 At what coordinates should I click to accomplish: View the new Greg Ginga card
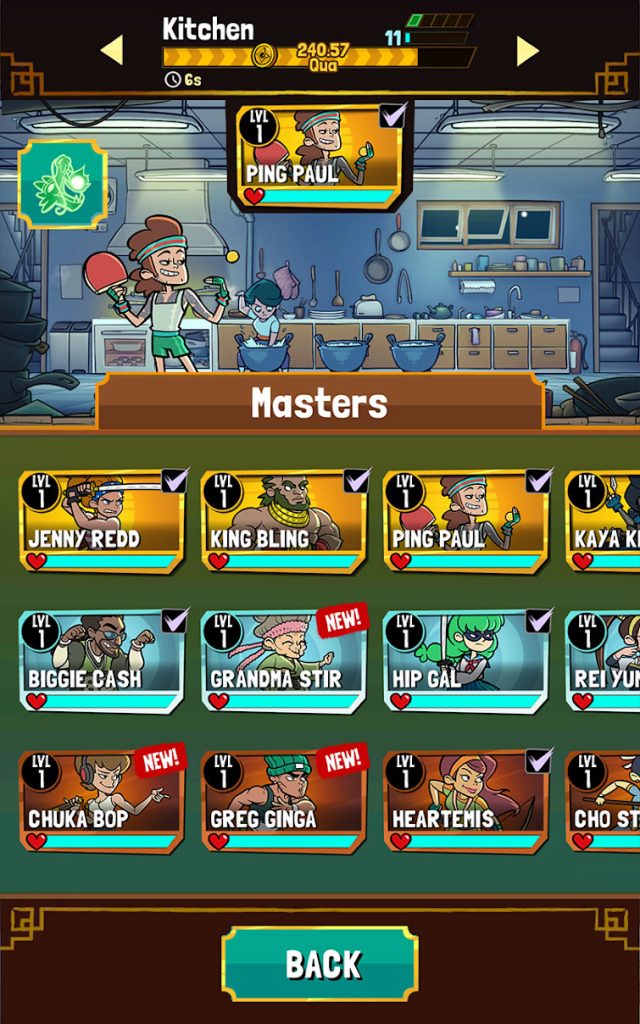coord(283,801)
